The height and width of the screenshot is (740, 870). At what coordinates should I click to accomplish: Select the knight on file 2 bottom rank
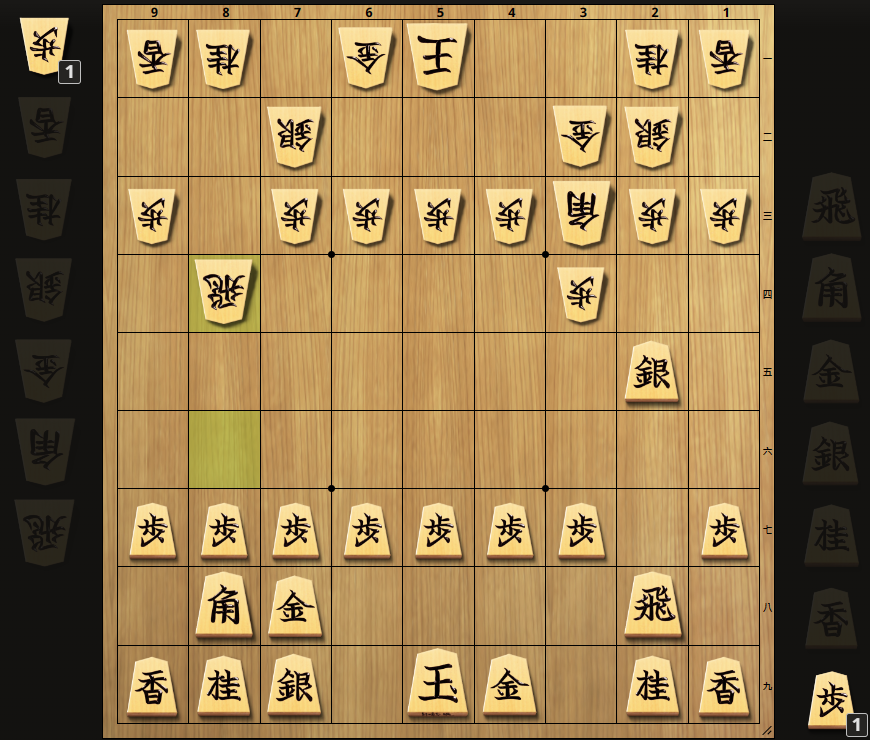[653, 686]
